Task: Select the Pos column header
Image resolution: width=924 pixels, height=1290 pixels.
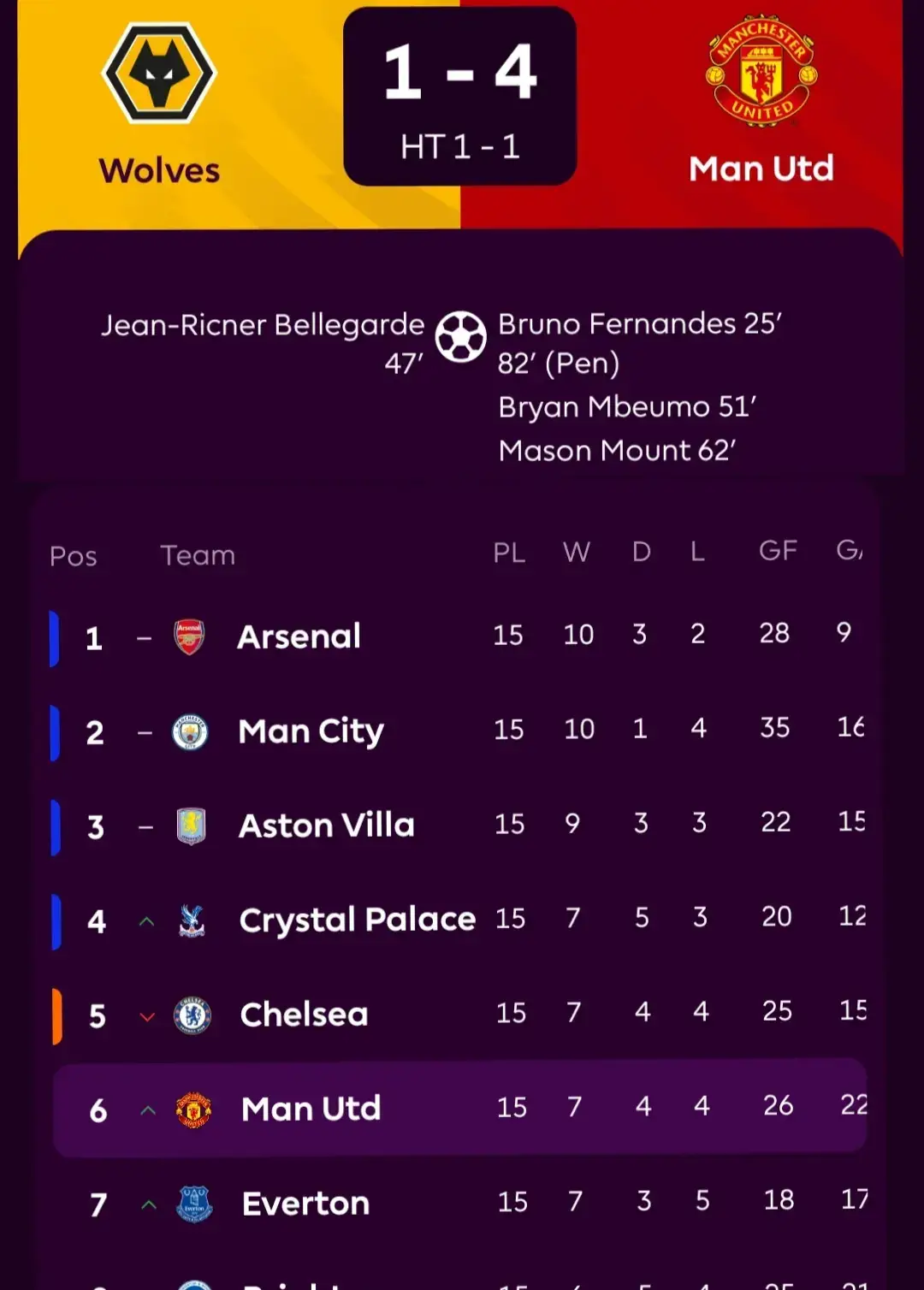Action: click(74, 555)
